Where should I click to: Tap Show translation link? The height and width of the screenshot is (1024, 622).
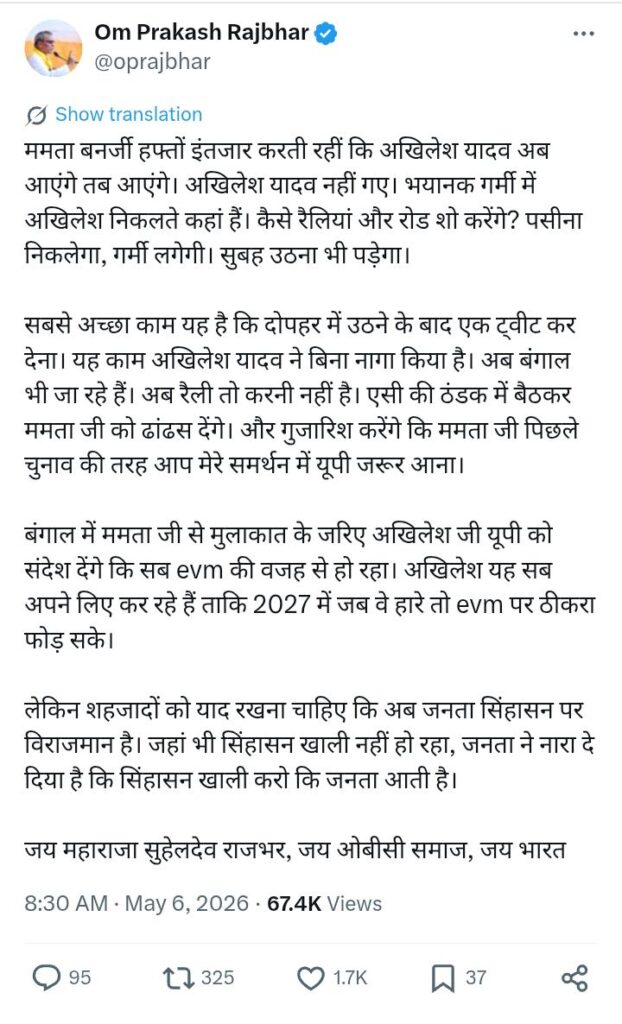(128, 114)
